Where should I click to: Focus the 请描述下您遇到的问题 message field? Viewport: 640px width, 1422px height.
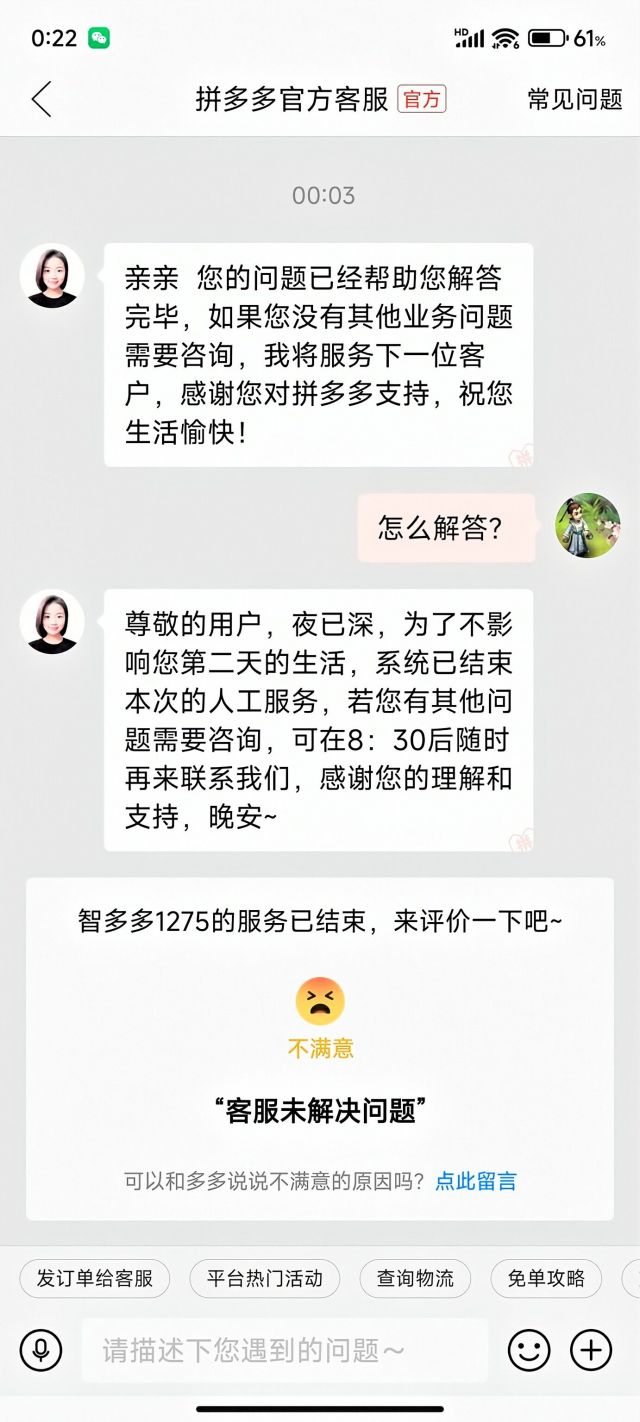(285, 1351)
